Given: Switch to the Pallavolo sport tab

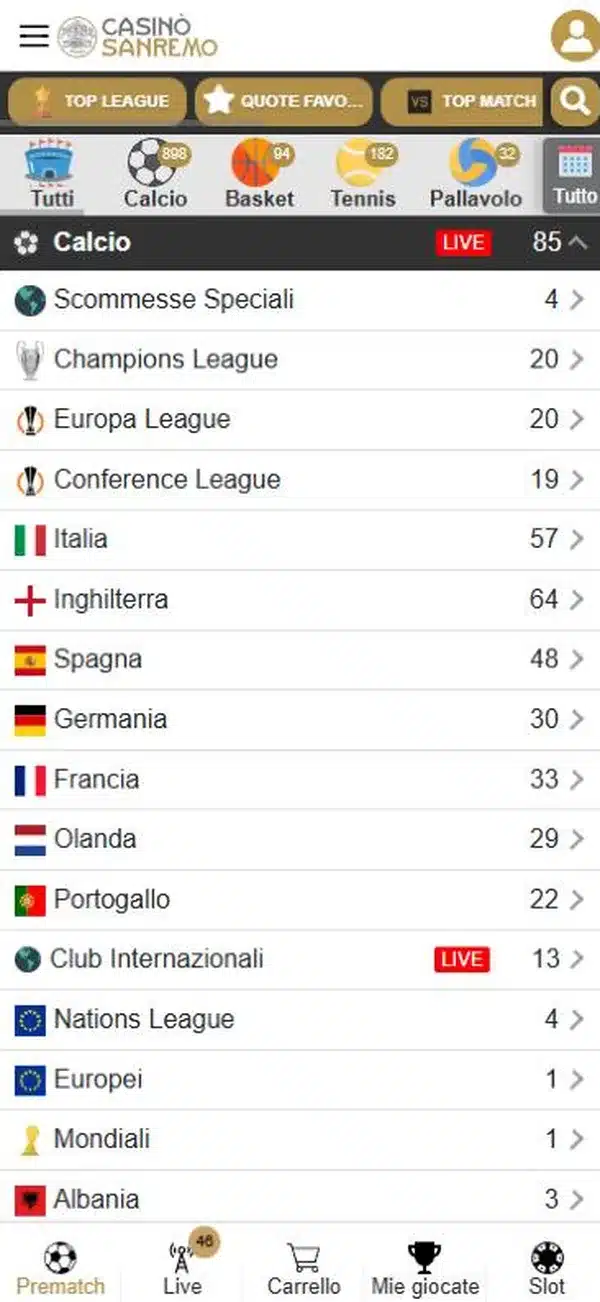Looking at the screenshot, I should 476,174.
